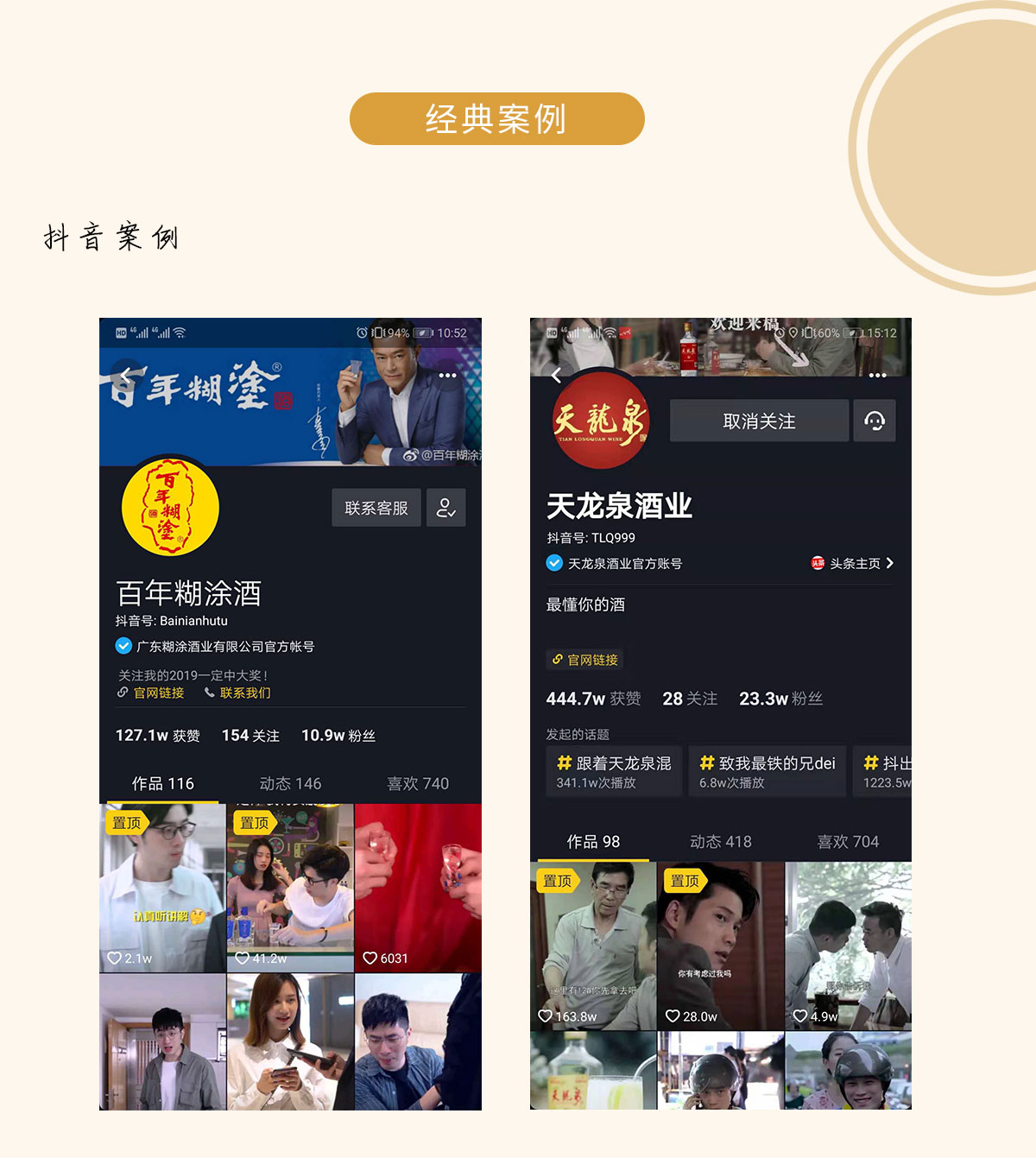Open the more options menu on 百年糊涂酒 profile
Screen dimensions: 1036x1158
[x=448, y=375]
